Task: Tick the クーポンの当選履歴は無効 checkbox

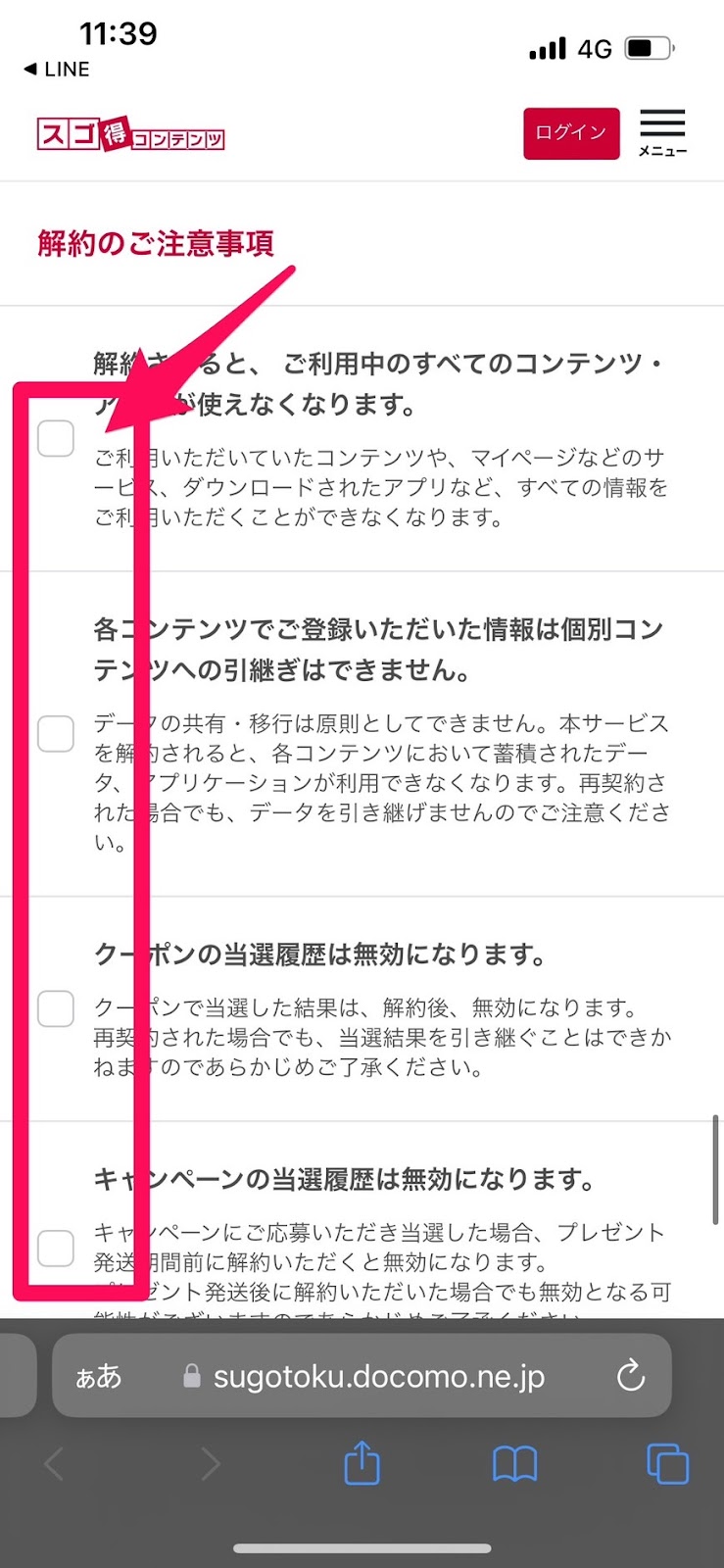Action: (x=56, y=1008)
